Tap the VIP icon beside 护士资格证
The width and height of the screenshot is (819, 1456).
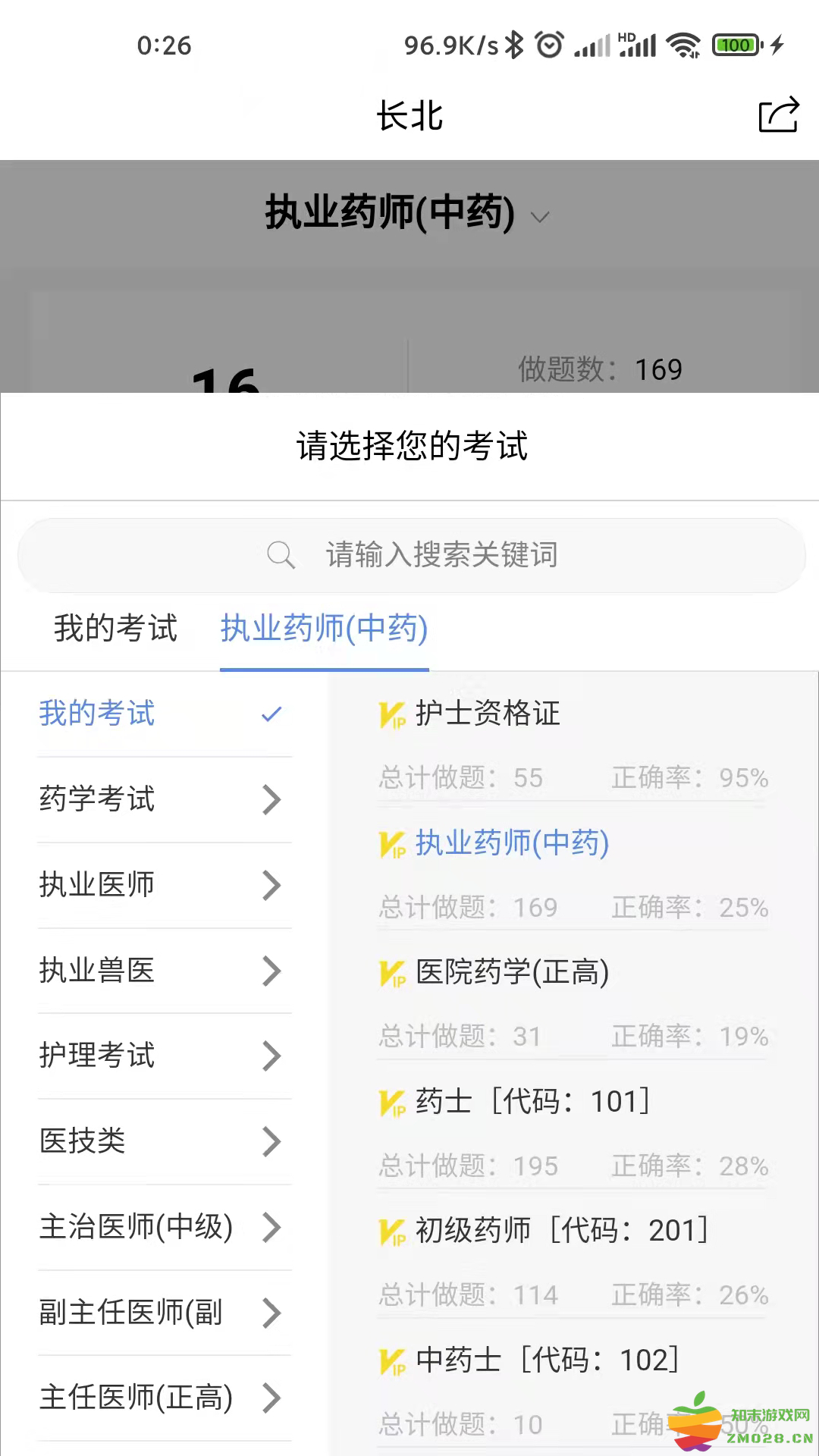(x=394, y=713)
